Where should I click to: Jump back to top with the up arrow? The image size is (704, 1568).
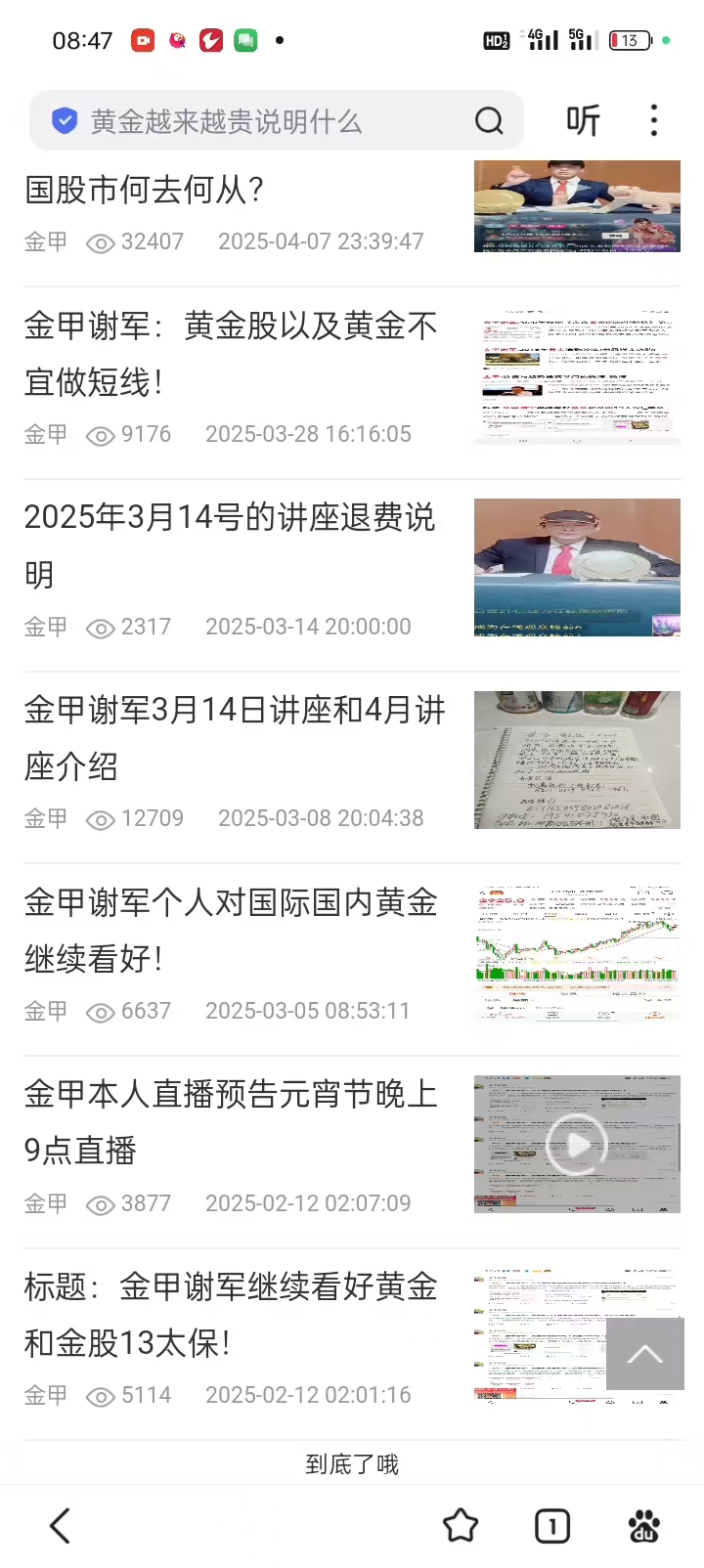[644, 1354]
